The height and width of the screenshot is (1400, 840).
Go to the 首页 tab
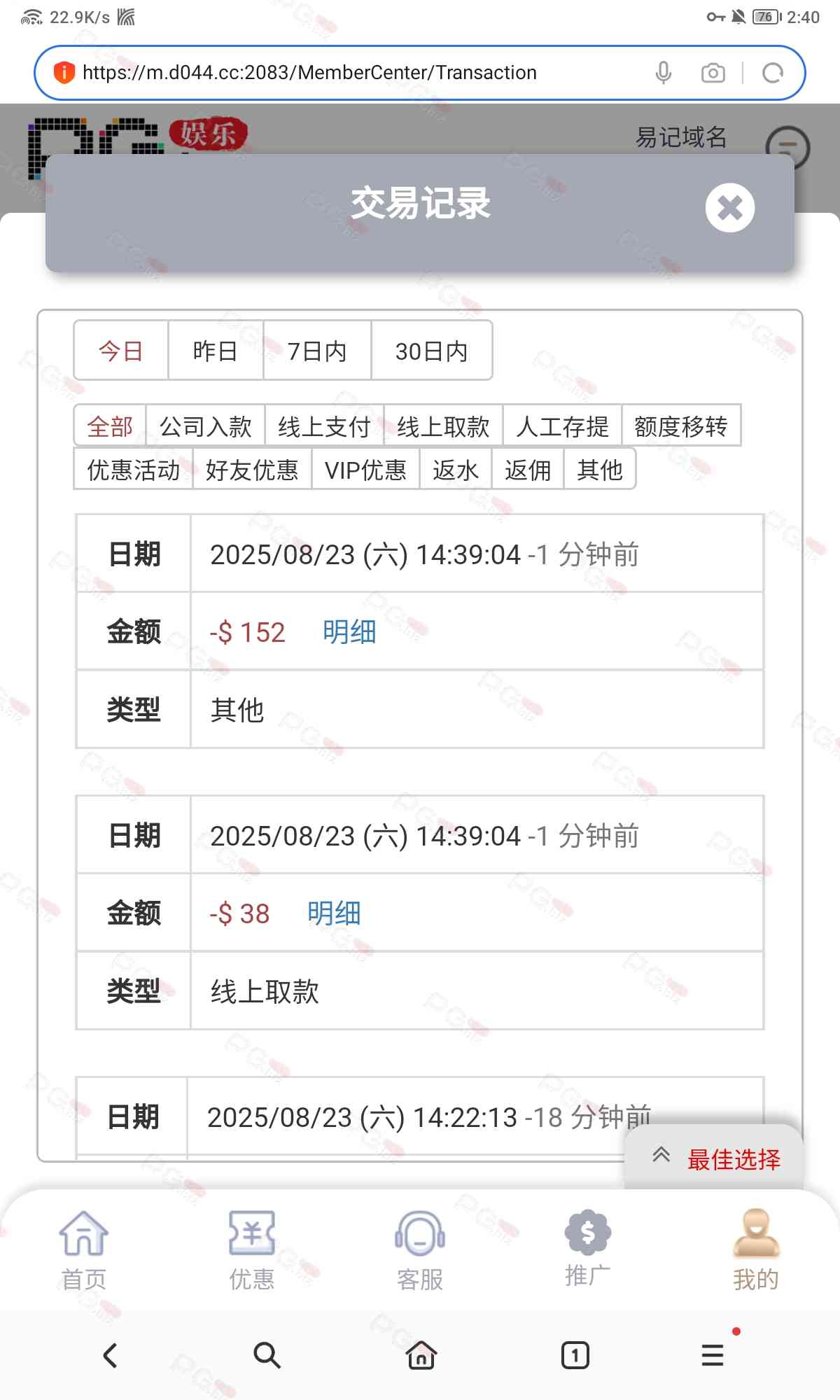[x=84, y=1250]
